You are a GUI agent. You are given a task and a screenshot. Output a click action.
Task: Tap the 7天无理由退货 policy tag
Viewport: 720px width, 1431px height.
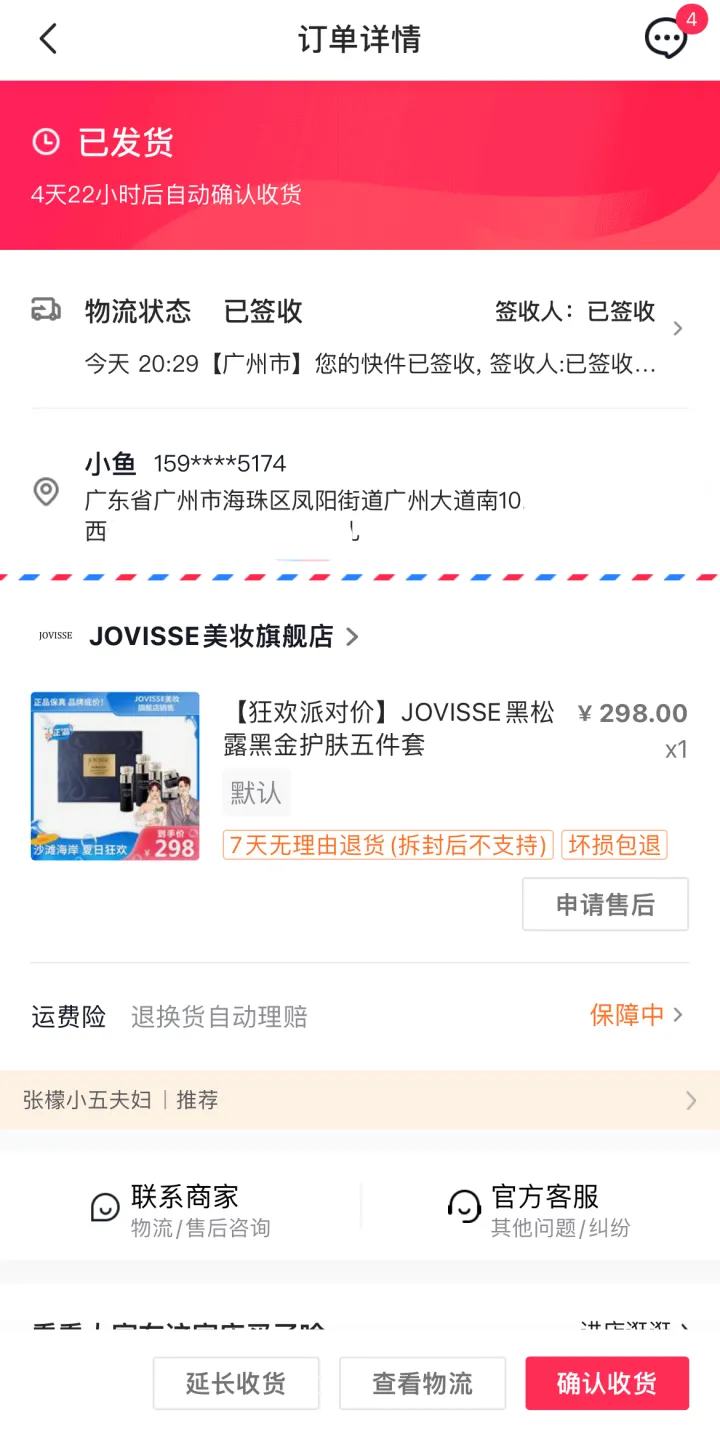coord(388,845)
